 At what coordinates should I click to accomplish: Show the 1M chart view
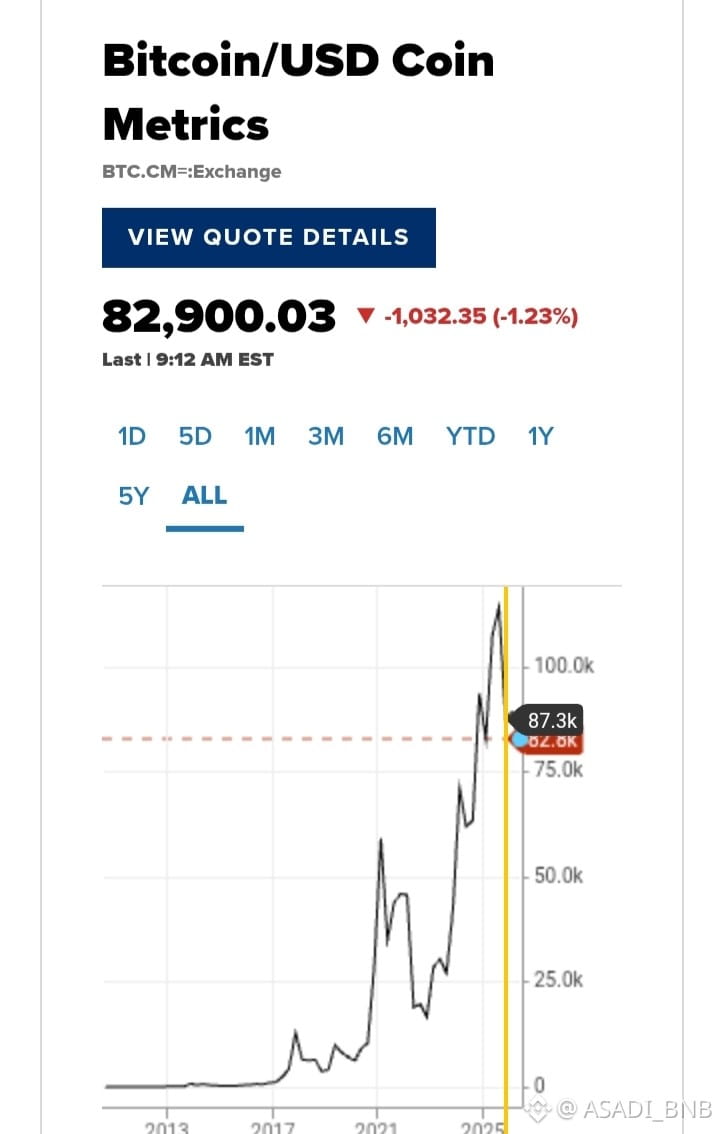pyautogui.click(x=260, y=437)
